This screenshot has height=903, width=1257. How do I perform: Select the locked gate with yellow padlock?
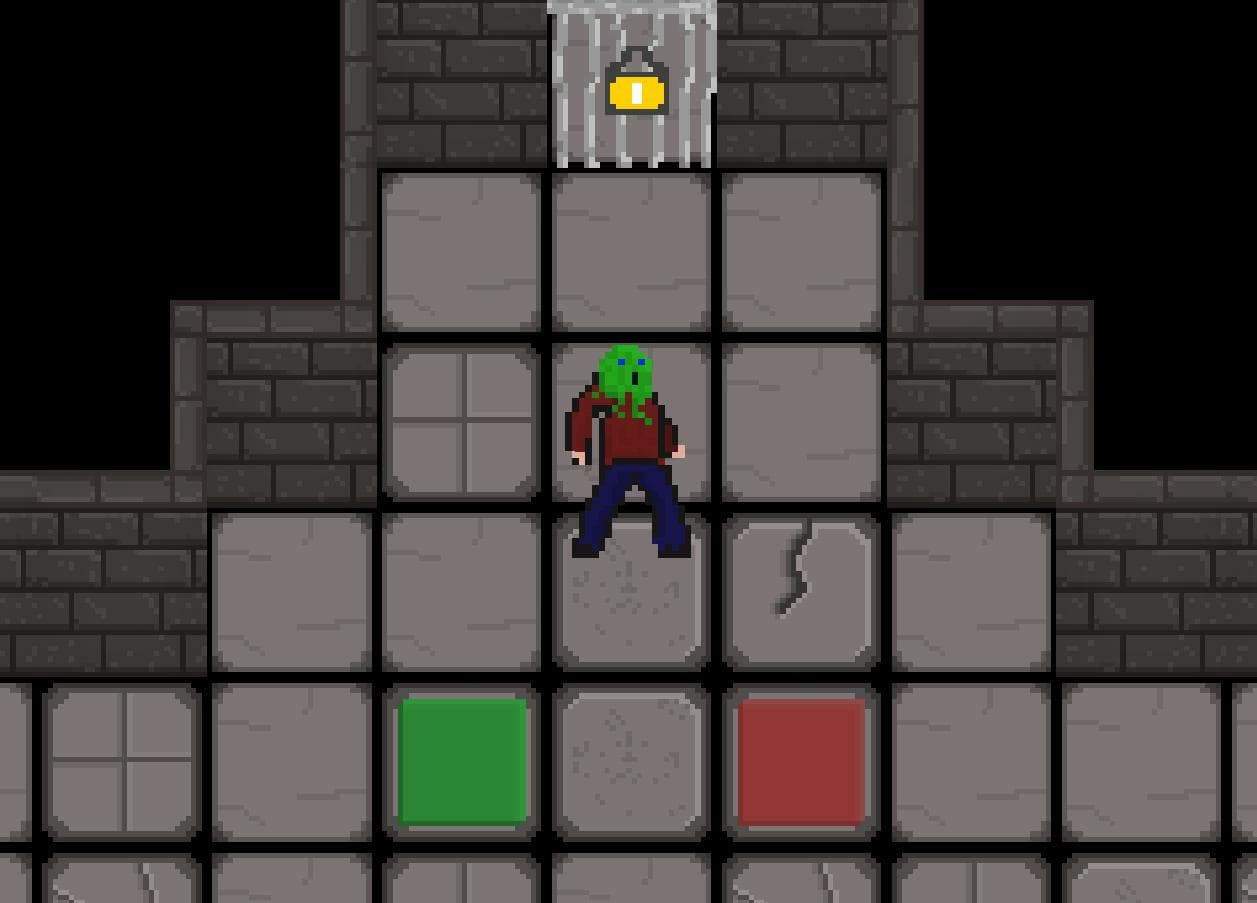(x=633, y=84)
